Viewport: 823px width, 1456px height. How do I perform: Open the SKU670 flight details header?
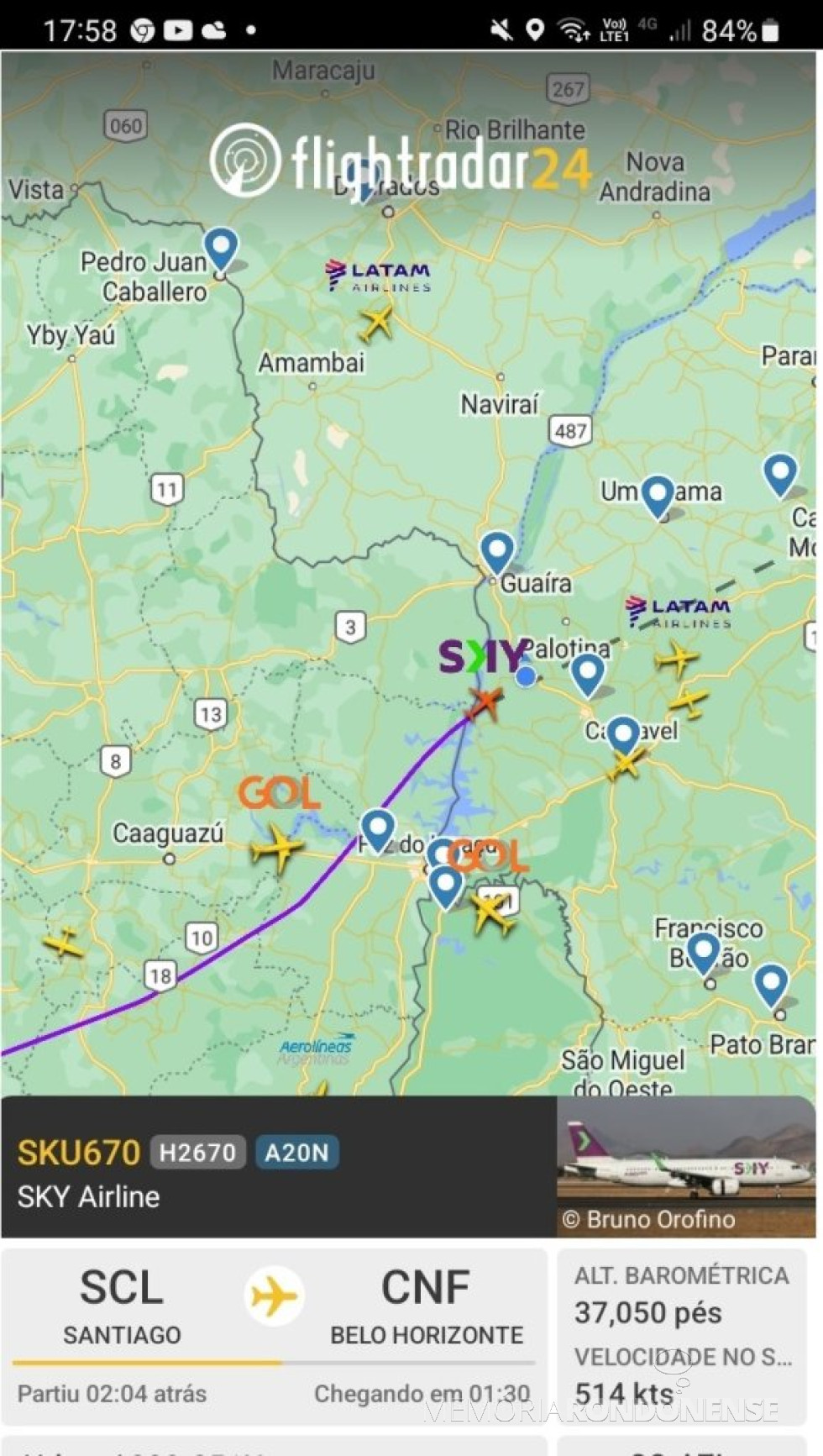click(277, 1168)
